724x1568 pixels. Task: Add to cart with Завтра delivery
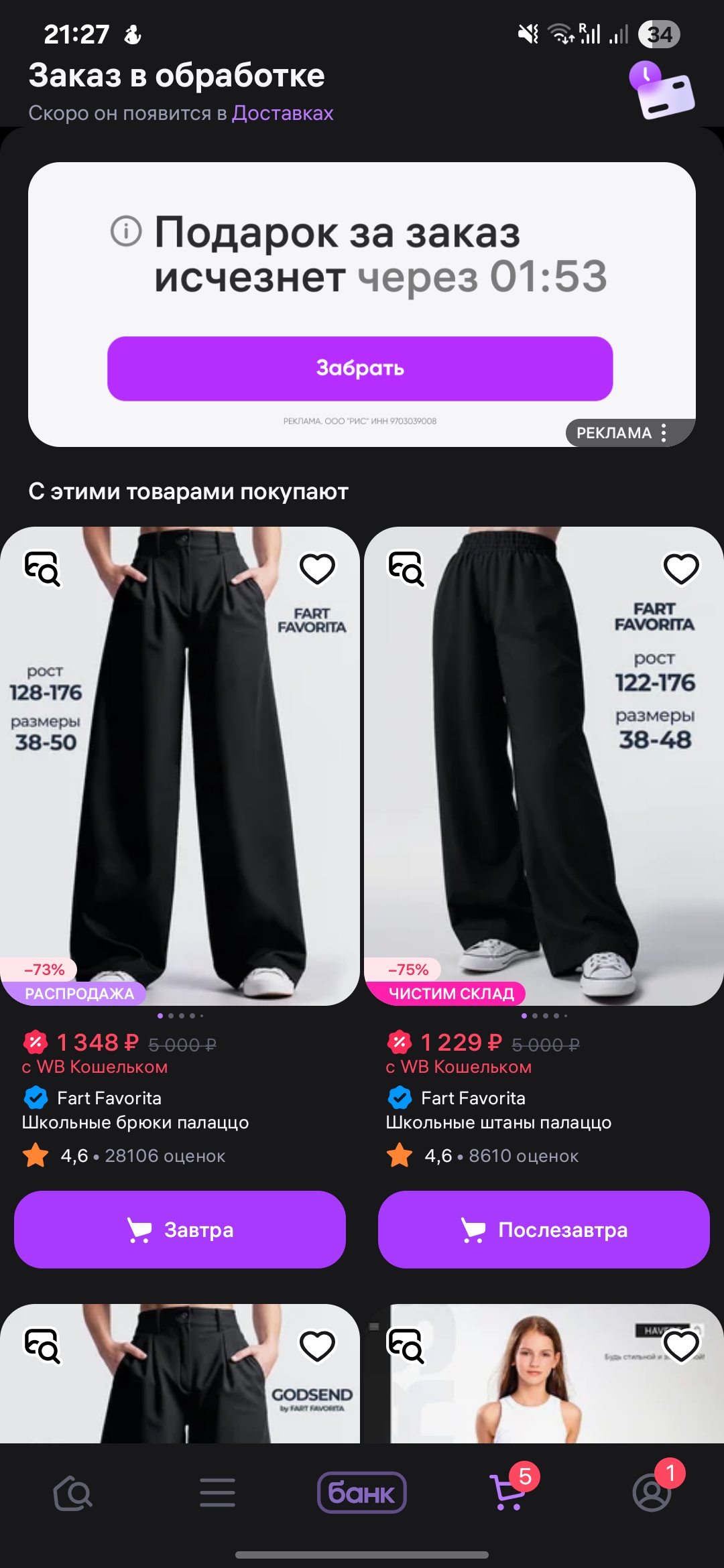click(180, 1230)
